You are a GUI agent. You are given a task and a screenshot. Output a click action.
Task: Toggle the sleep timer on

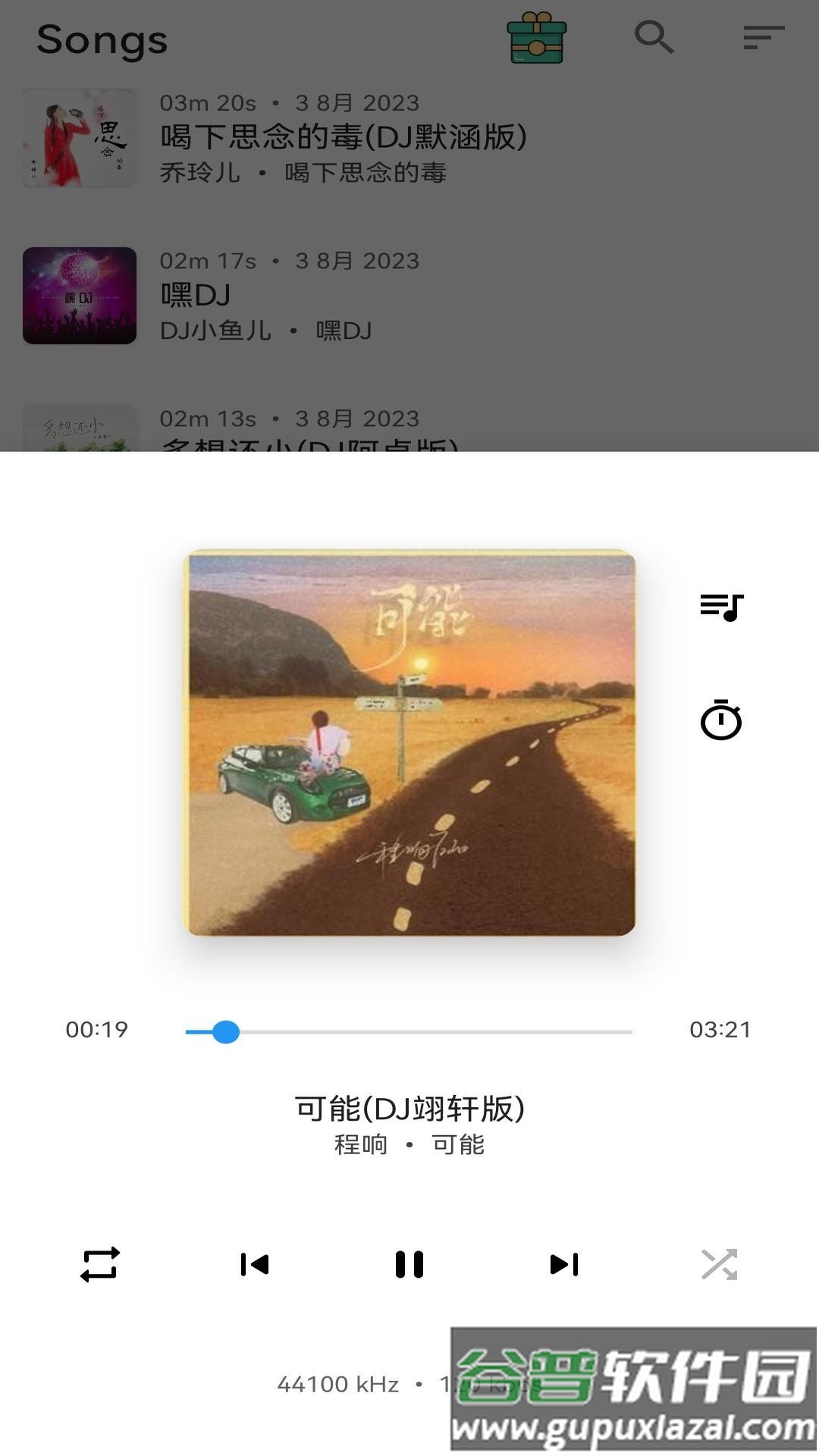[720, 720]
